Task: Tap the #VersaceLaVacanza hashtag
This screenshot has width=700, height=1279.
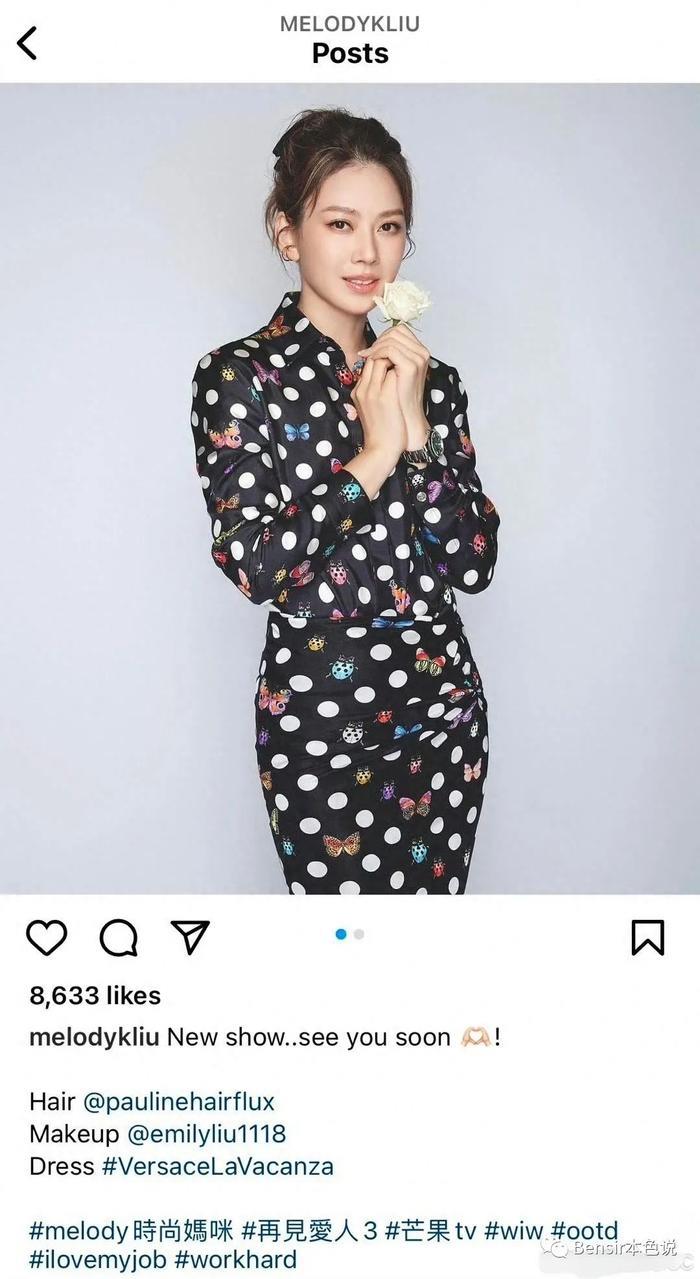Action: click(x=217, y=1166)
